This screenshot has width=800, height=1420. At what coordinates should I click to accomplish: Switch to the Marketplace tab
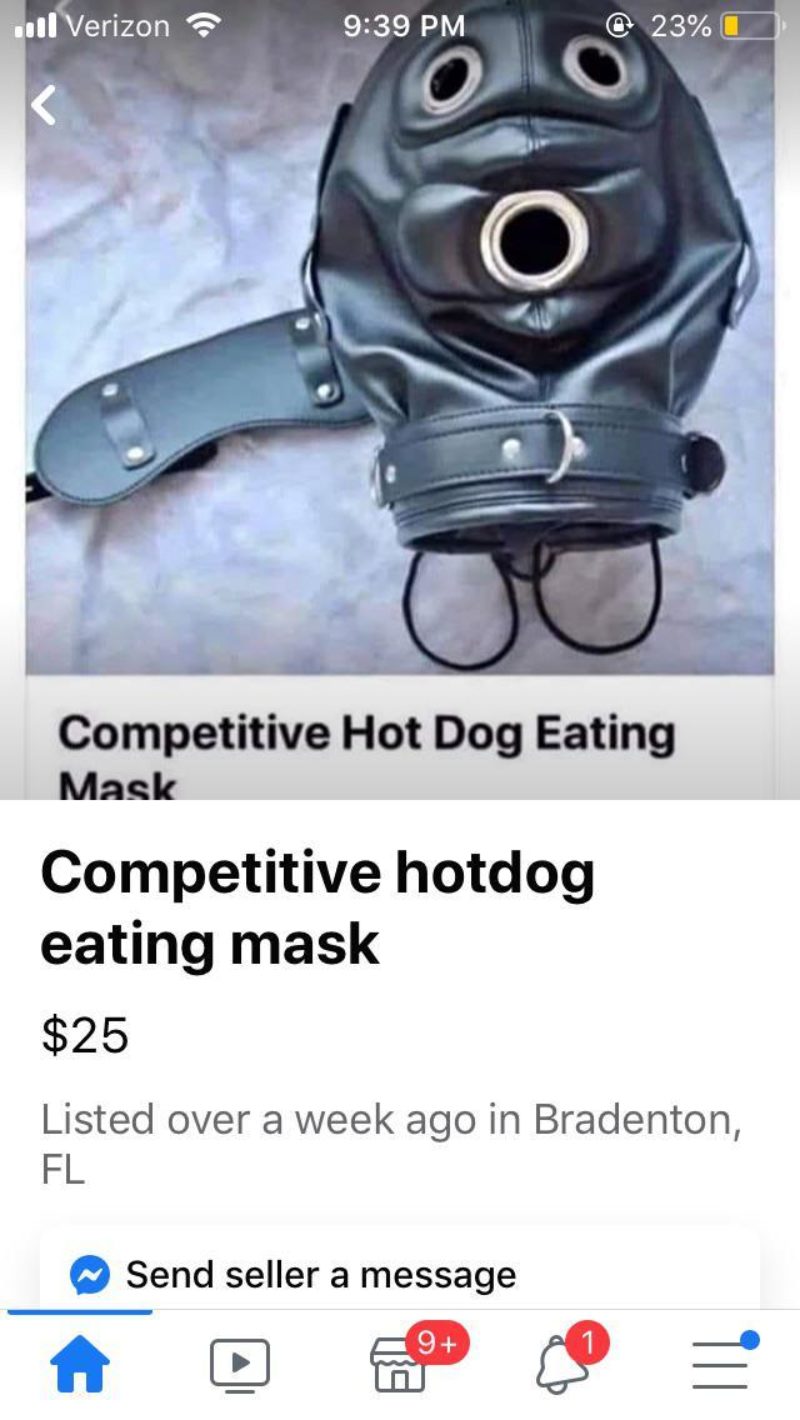[398, 1366]
